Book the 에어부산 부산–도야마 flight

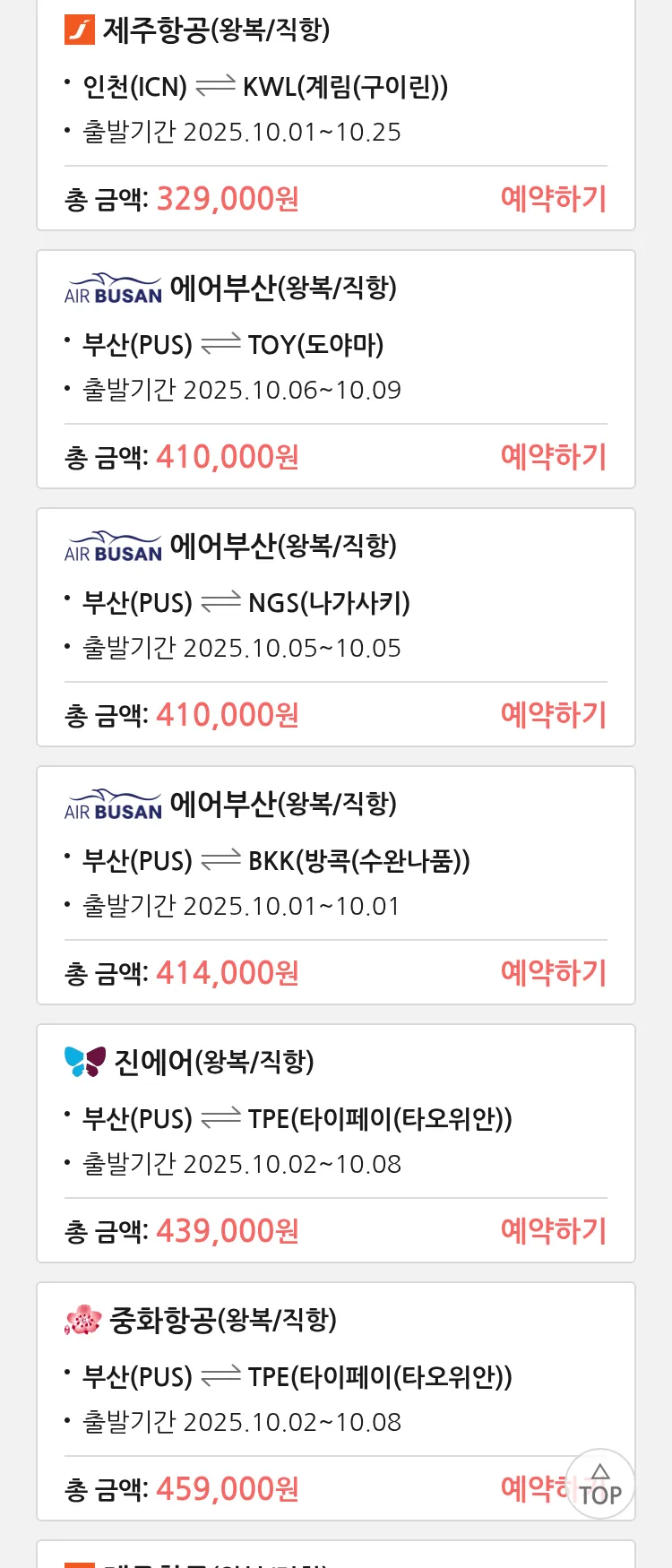(553, 456)
